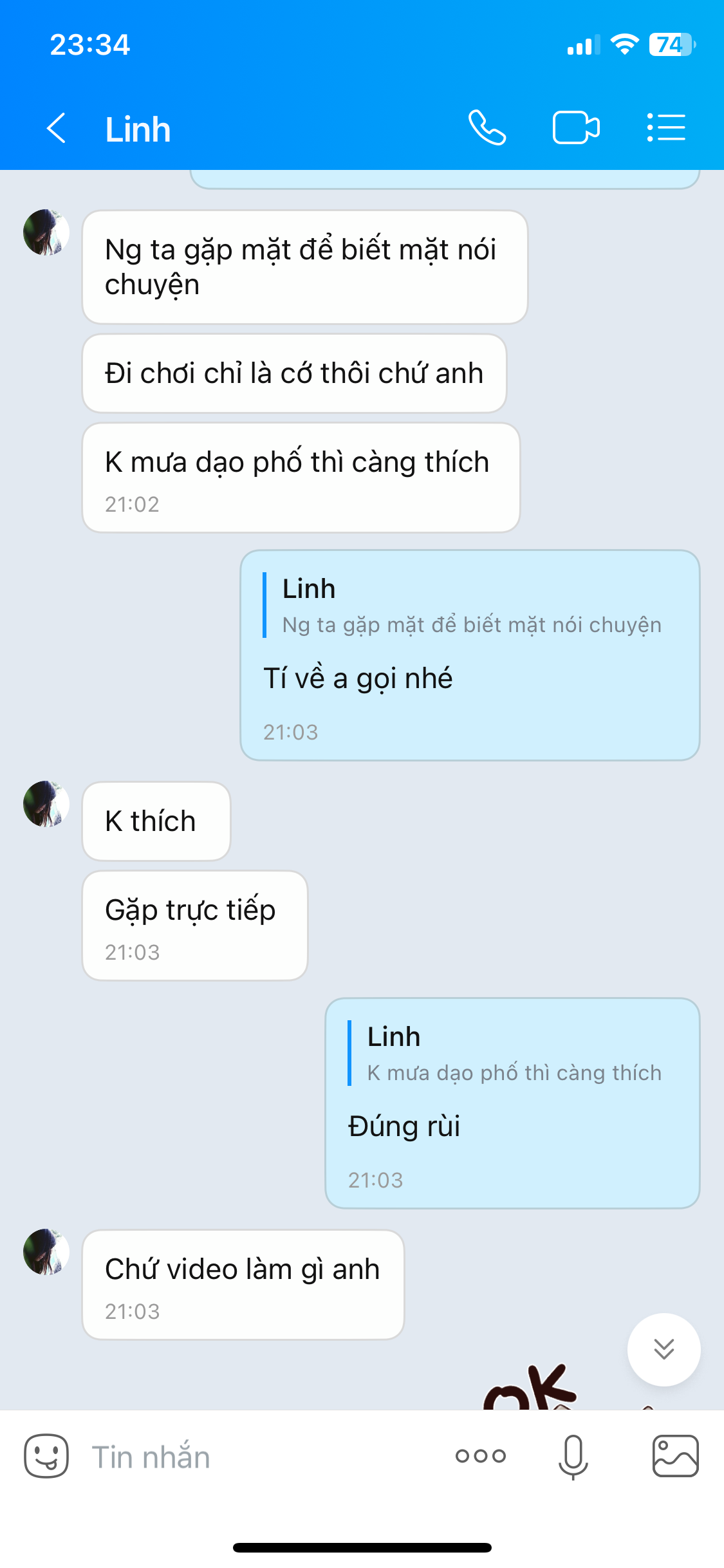Focus the Tin nhắn message field
Viewport: 724px width, 1568px height.
[x=257, y=1457]
